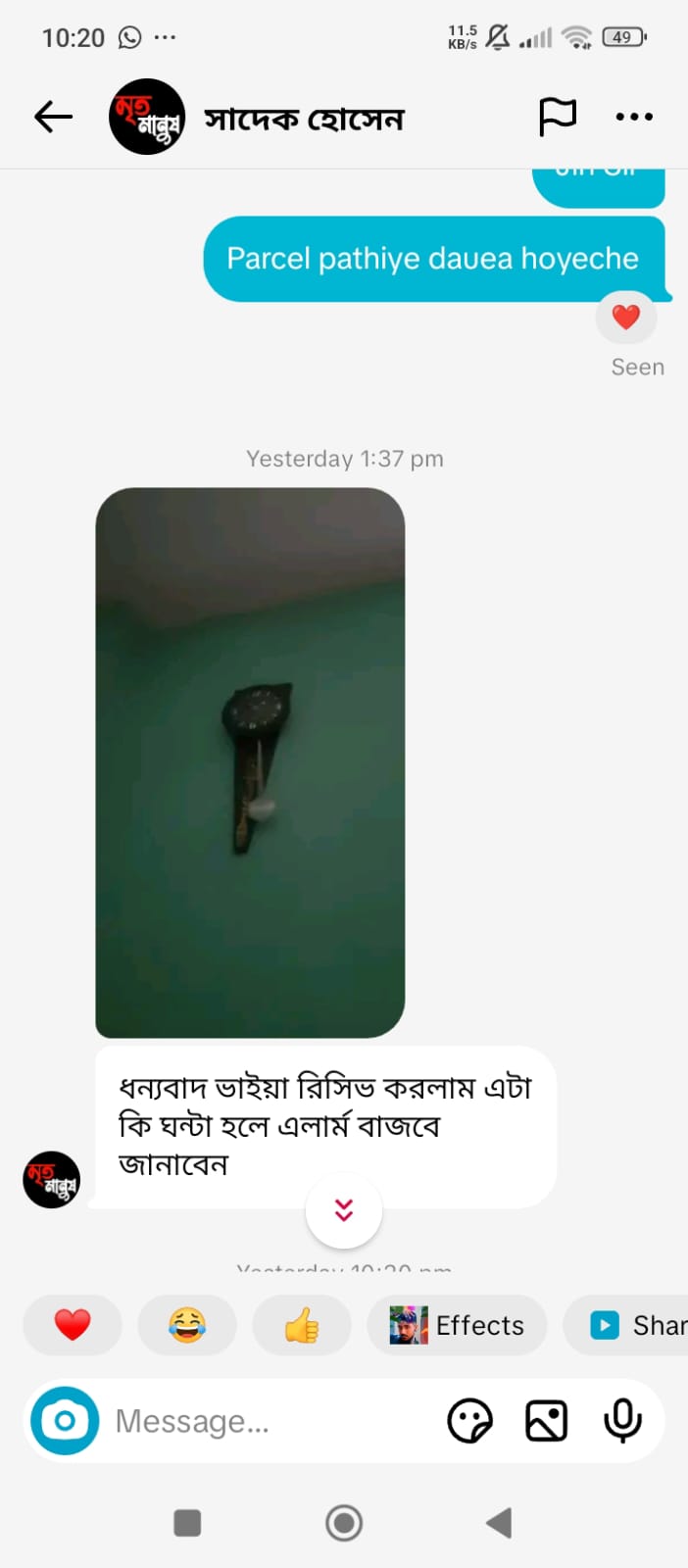The height and width of the screenshot is (1568, 688).
Task: Tap the flag report icon
Action: [558, 118]
